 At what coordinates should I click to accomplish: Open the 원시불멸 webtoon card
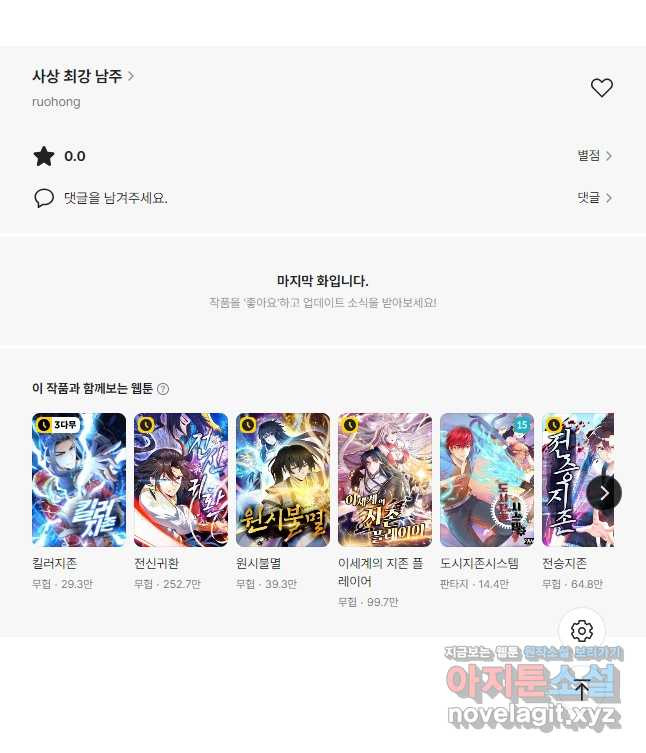pyautogui.click(x=283, y=480)
